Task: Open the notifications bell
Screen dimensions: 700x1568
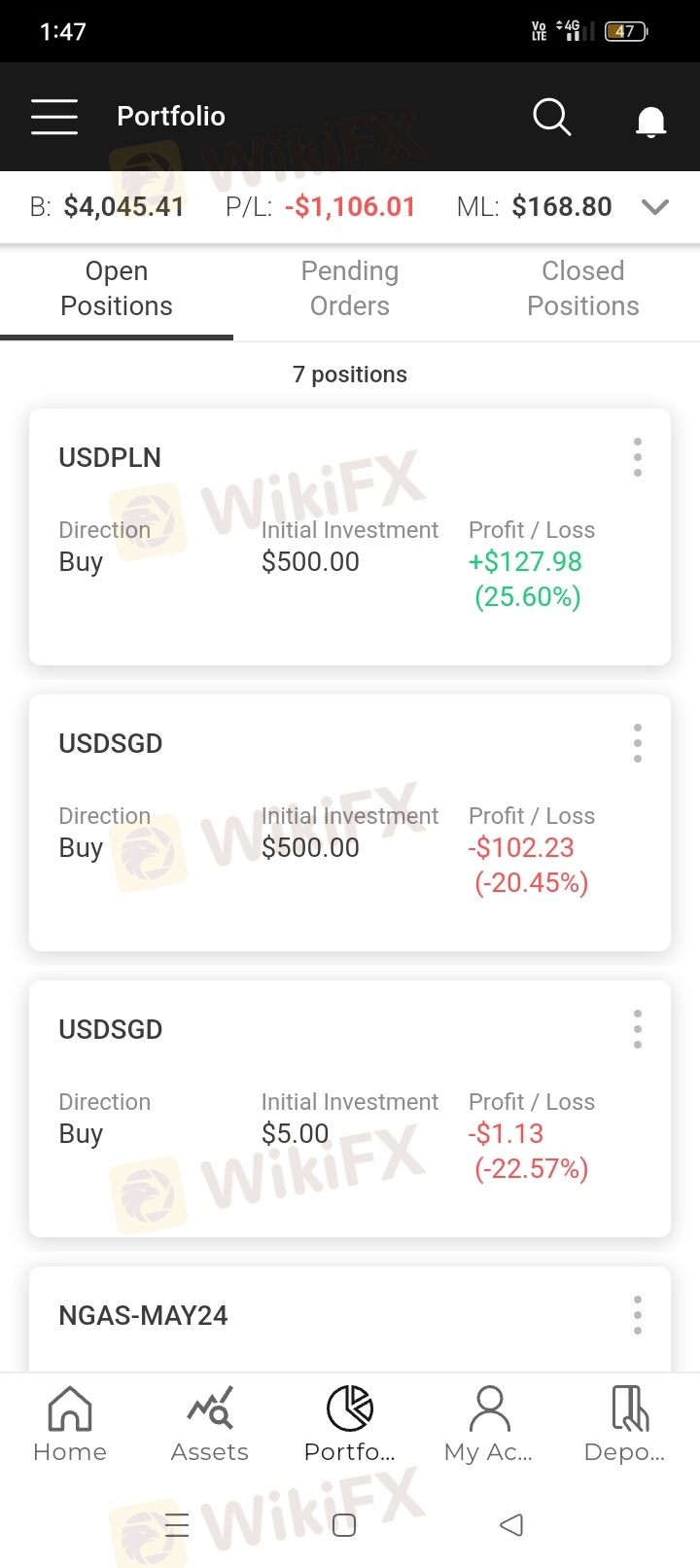Action: (650, 122)
